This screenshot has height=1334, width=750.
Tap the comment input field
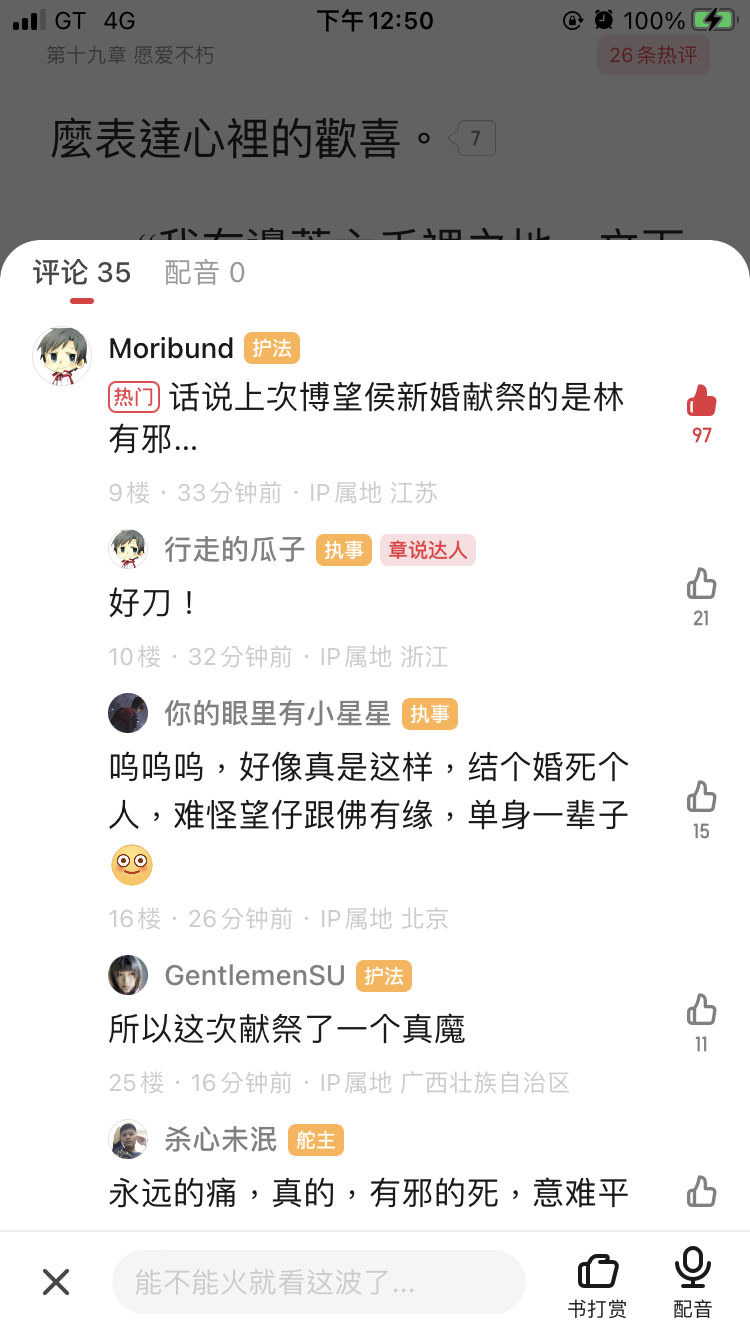(x=318, y=1281)
